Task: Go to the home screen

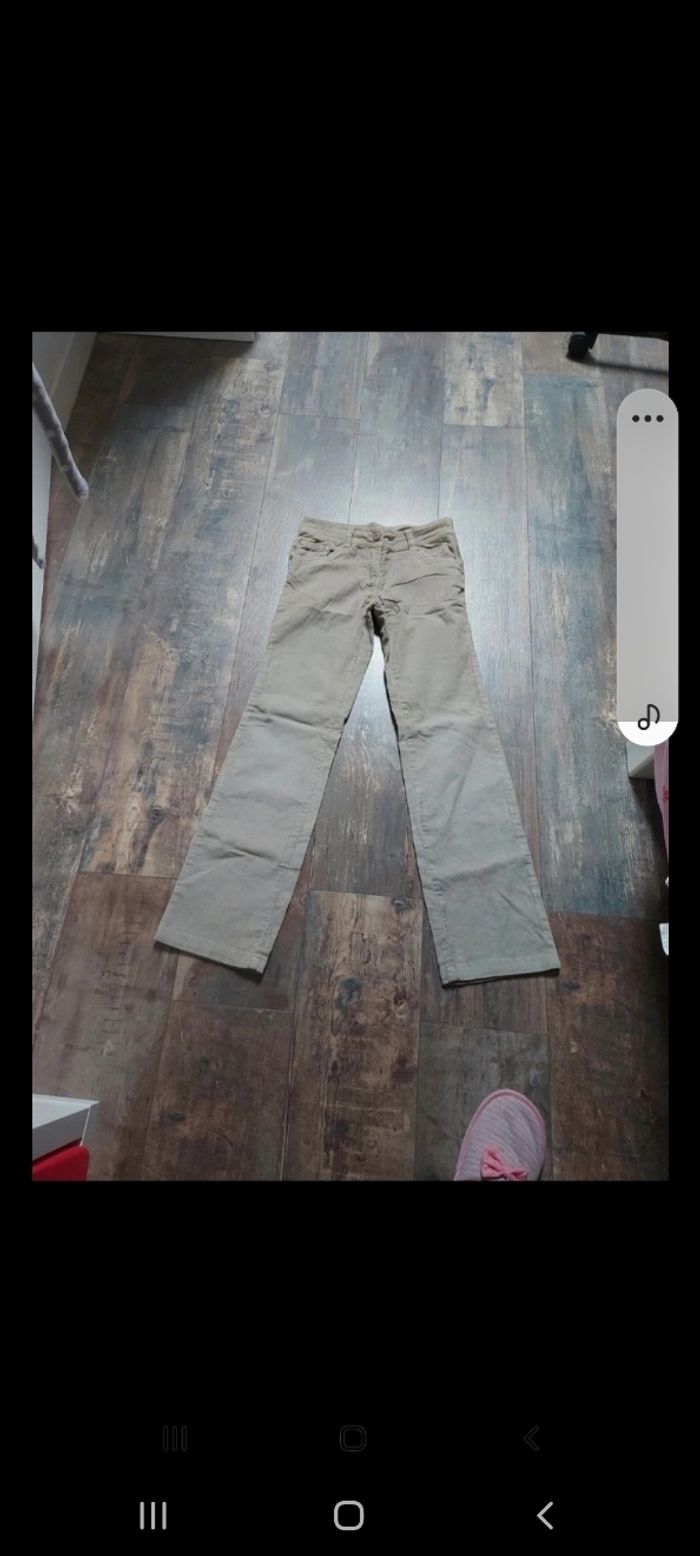Action: point(349,1515)
